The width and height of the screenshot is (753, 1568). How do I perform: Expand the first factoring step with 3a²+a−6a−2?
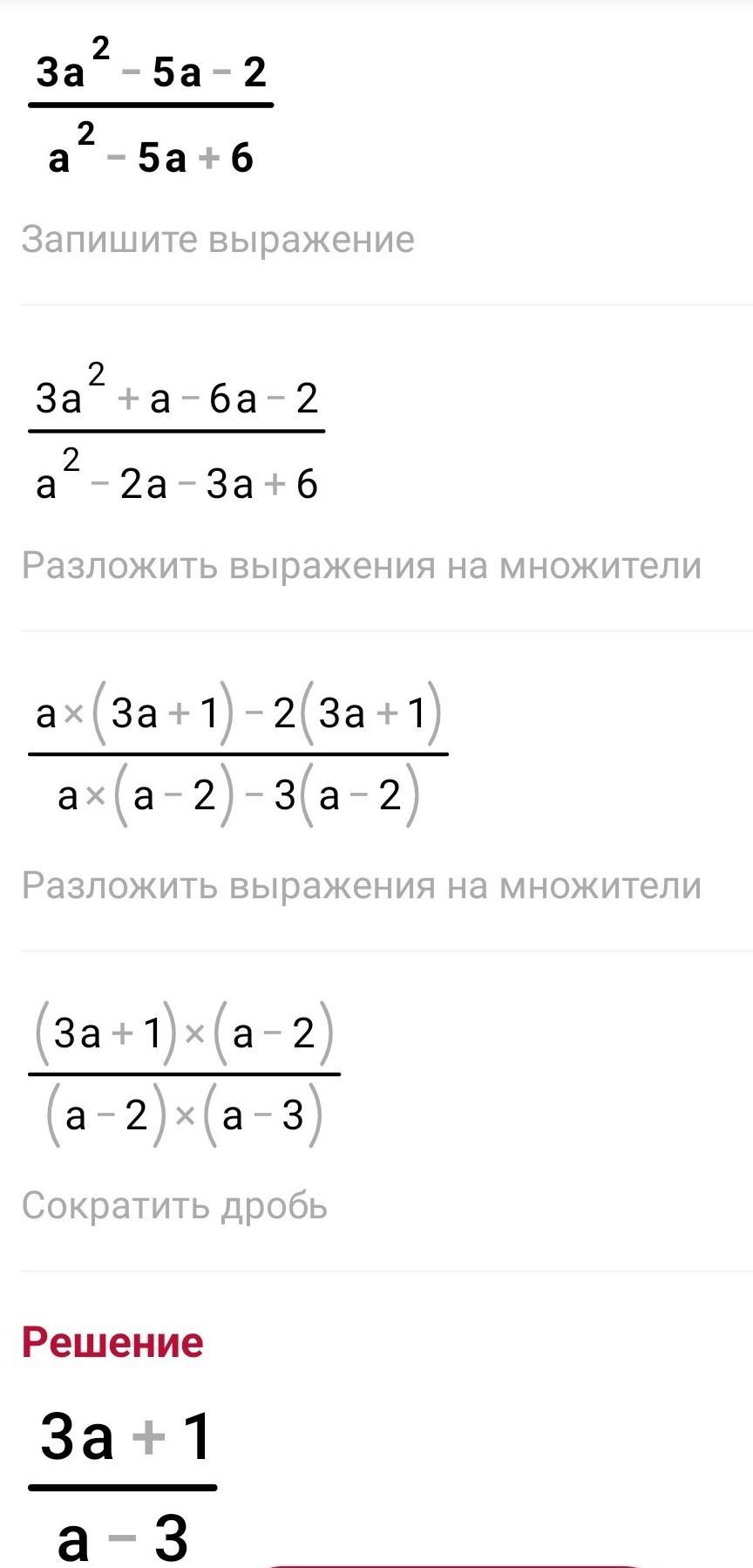376,469
